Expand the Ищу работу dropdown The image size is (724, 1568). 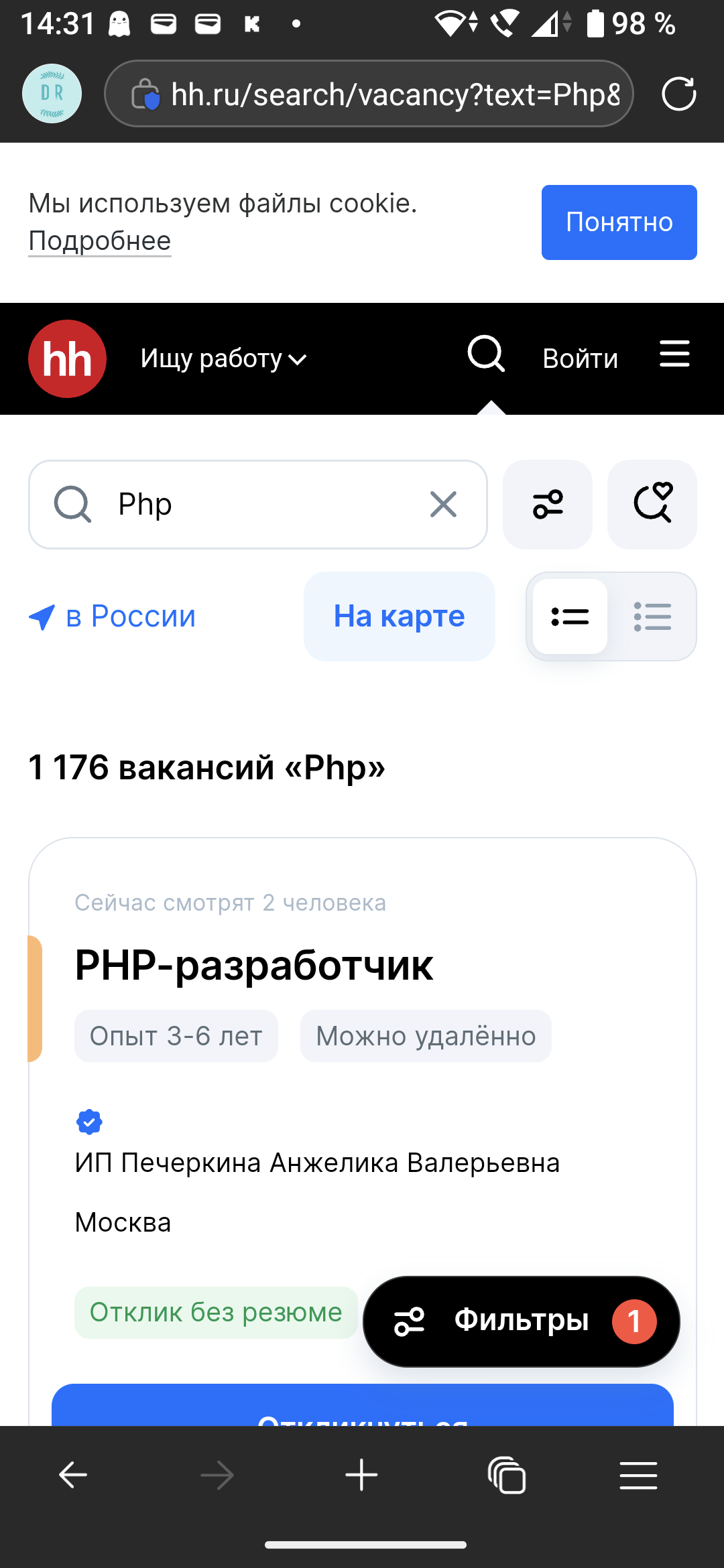[223, 358]
